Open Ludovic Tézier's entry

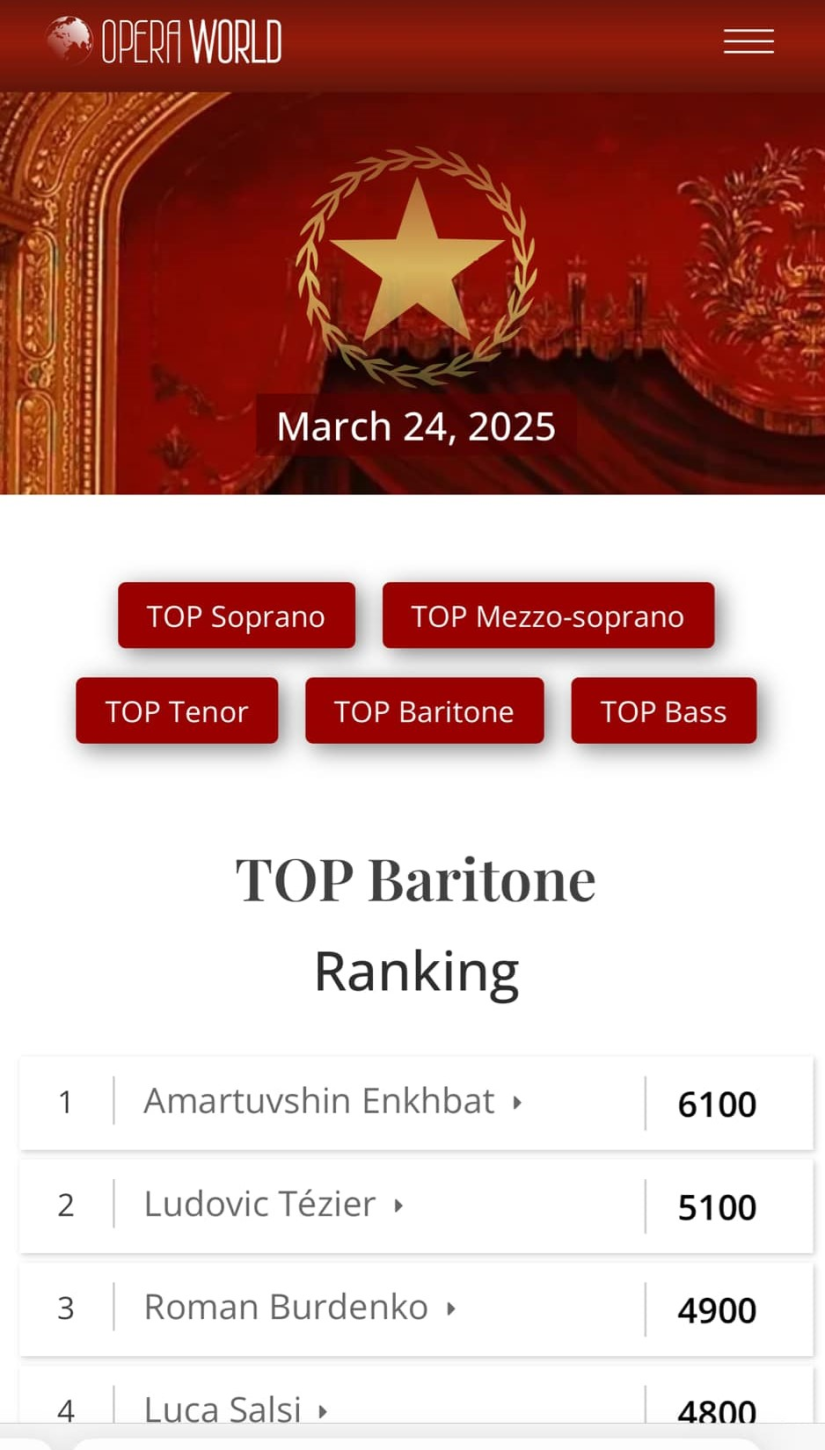point(262,1204)
